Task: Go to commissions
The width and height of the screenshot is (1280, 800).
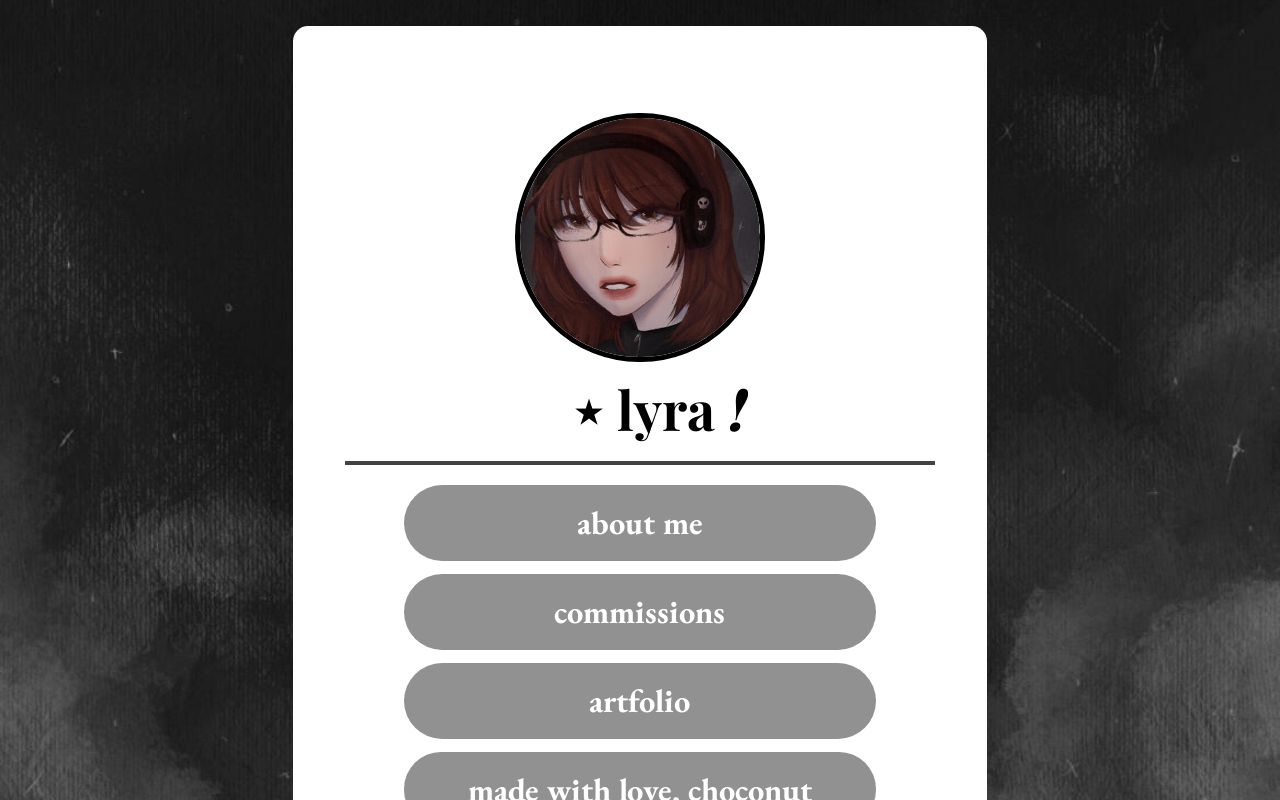Action: tap(639, 612)
